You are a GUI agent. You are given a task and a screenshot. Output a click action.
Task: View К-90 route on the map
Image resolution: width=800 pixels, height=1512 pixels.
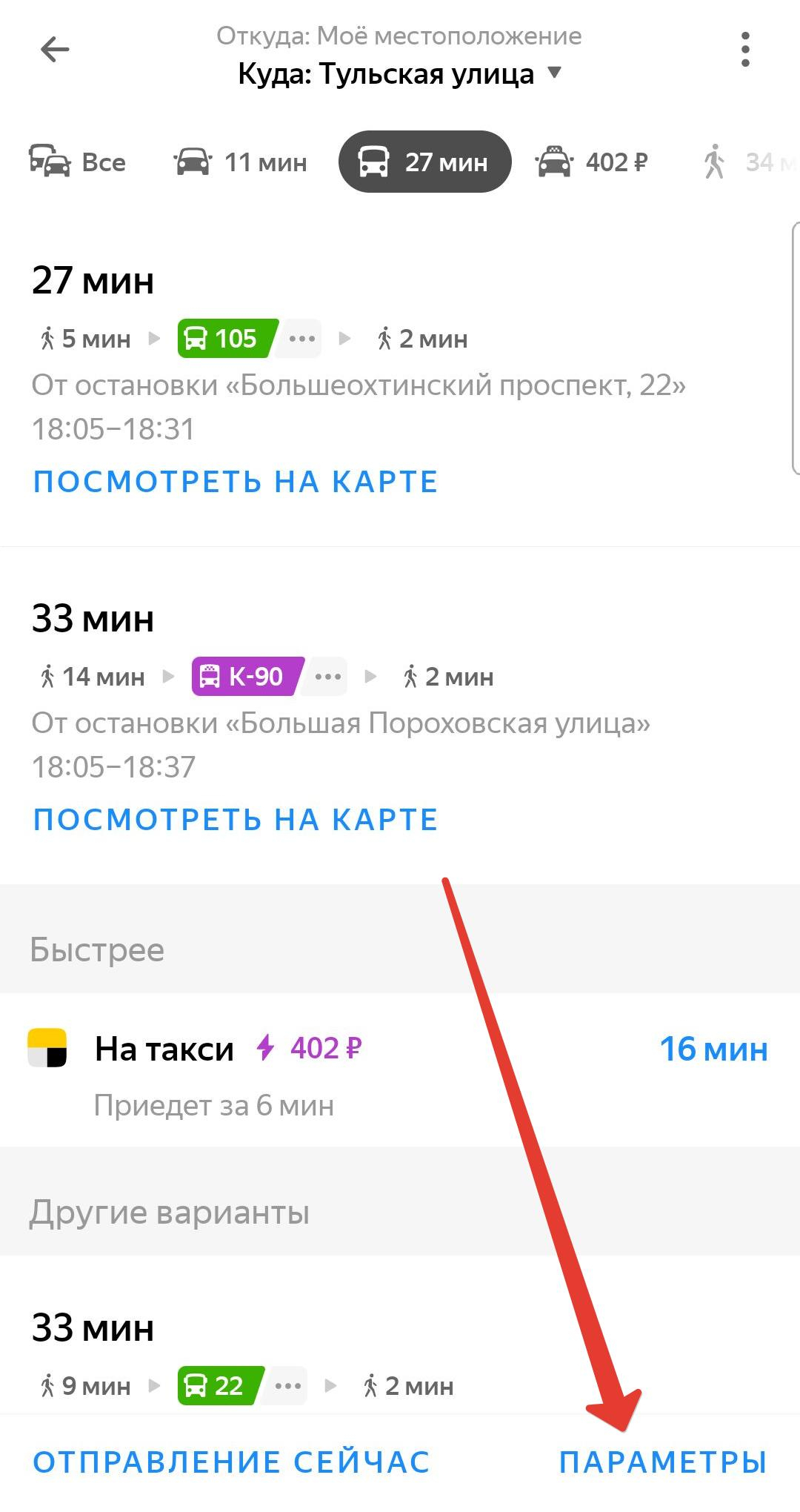(x=236, y=820)
